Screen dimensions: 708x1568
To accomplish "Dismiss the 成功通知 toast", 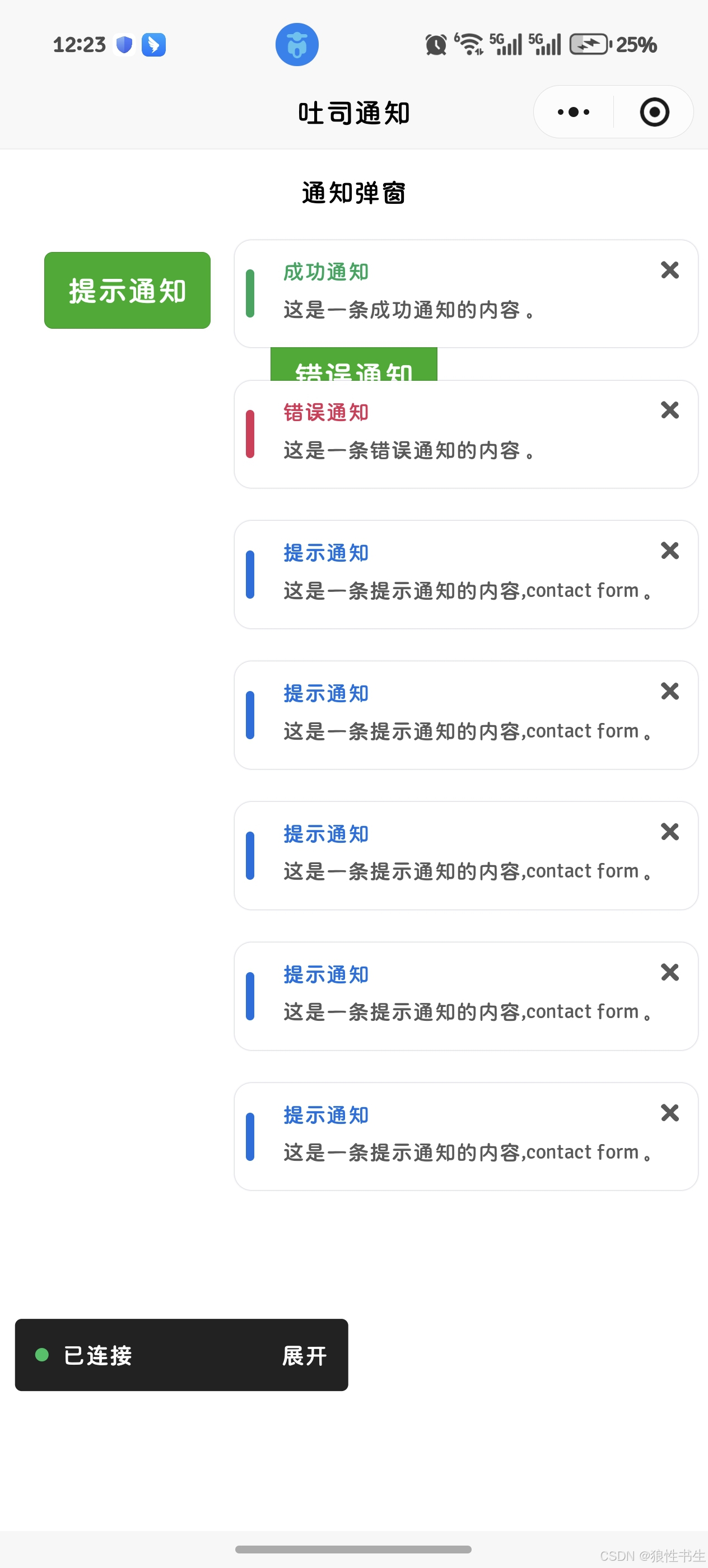I will 670,270.
